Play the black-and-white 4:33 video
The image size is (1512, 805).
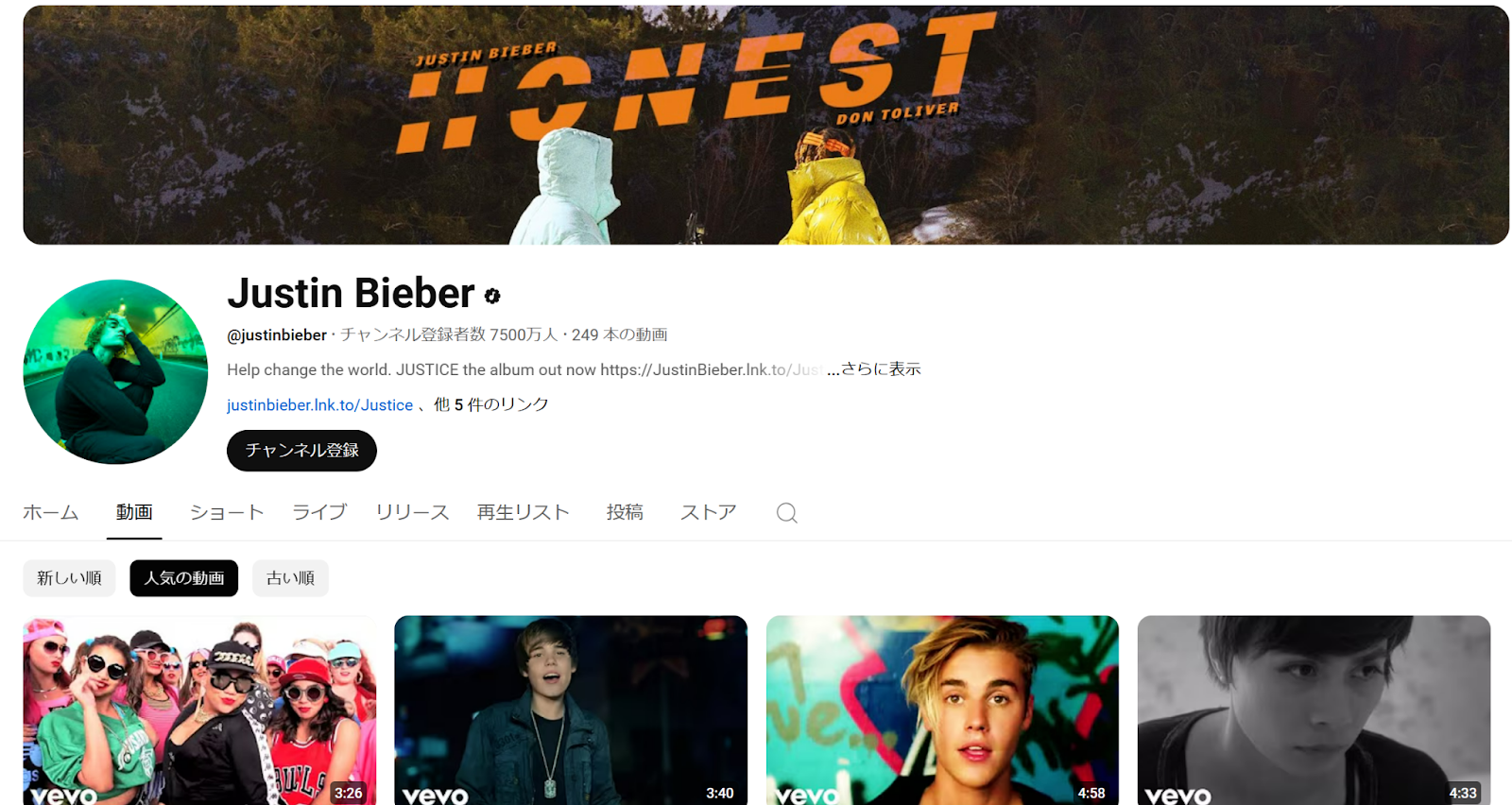coord(1314,711)
